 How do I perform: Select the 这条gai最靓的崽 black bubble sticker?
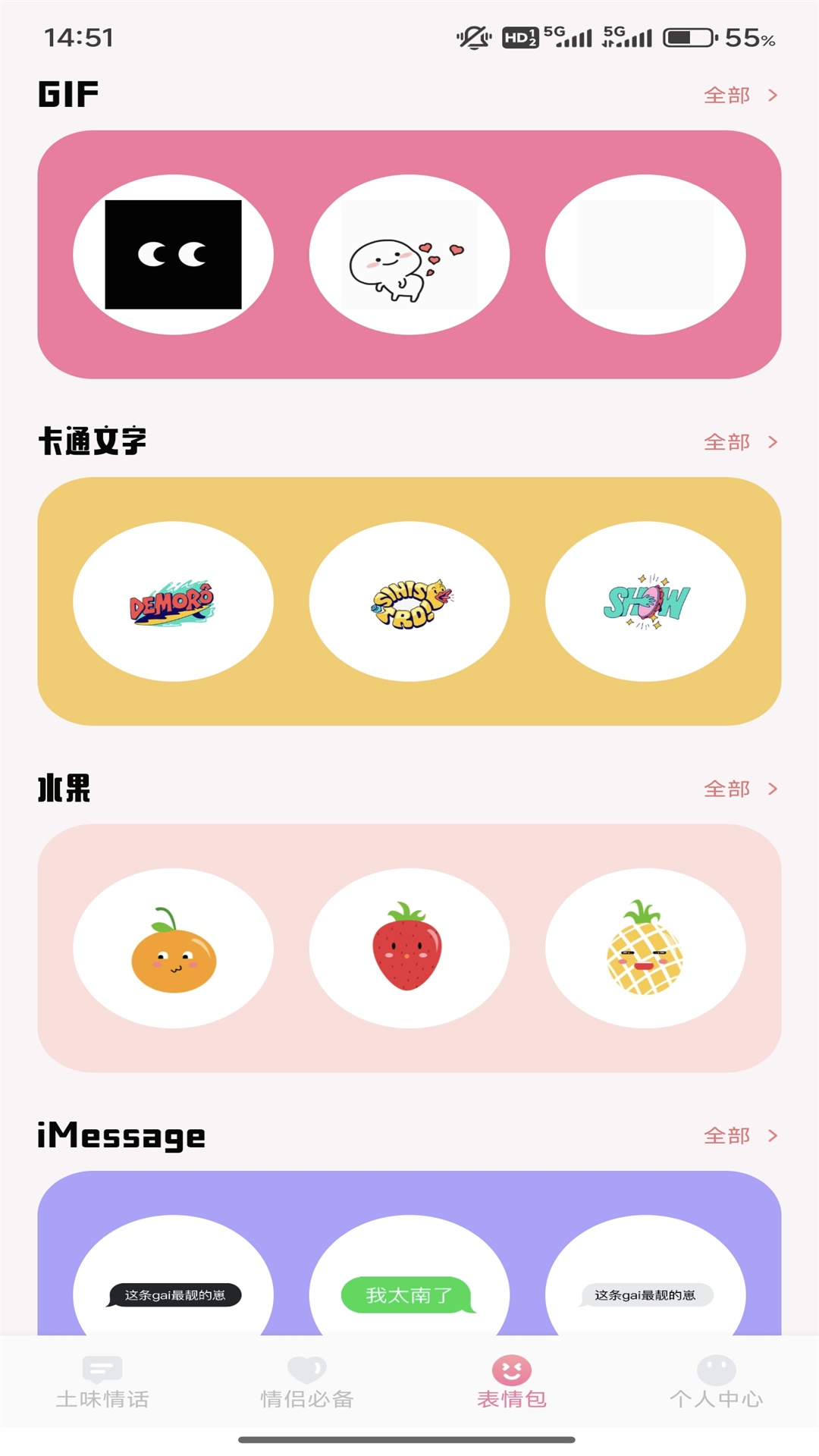pyautogui.click(x=173, y=1292)
